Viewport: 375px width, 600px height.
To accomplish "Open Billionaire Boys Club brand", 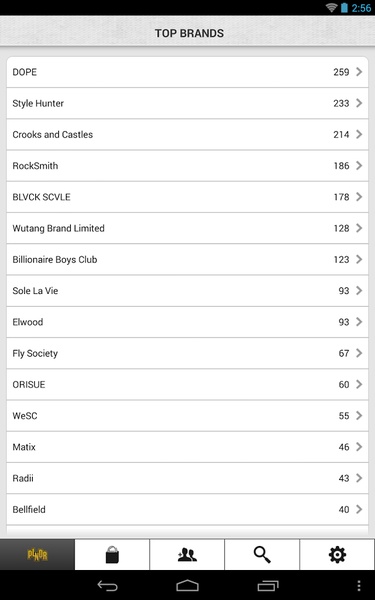I will click(x=188, y=259).
